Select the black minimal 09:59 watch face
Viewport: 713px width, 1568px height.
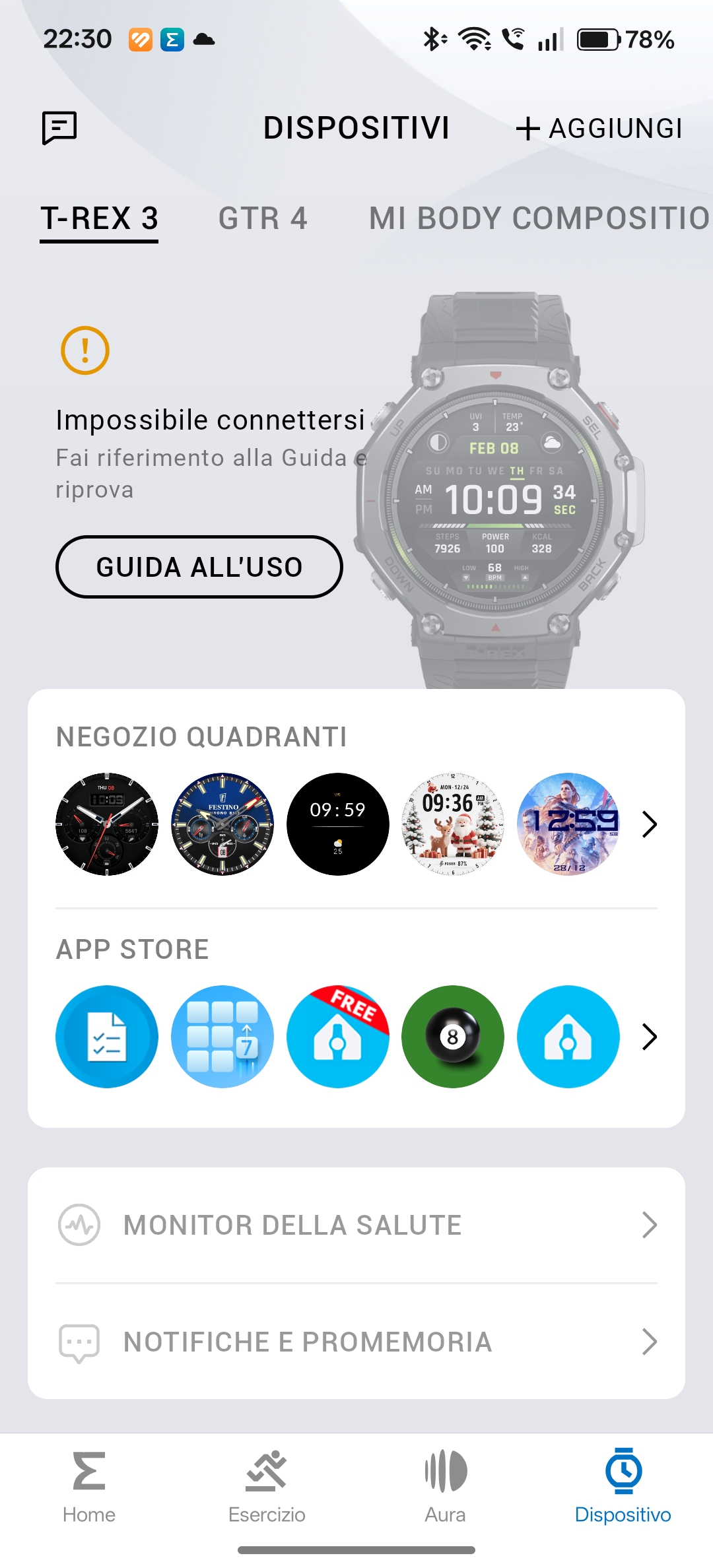(337, 824)
